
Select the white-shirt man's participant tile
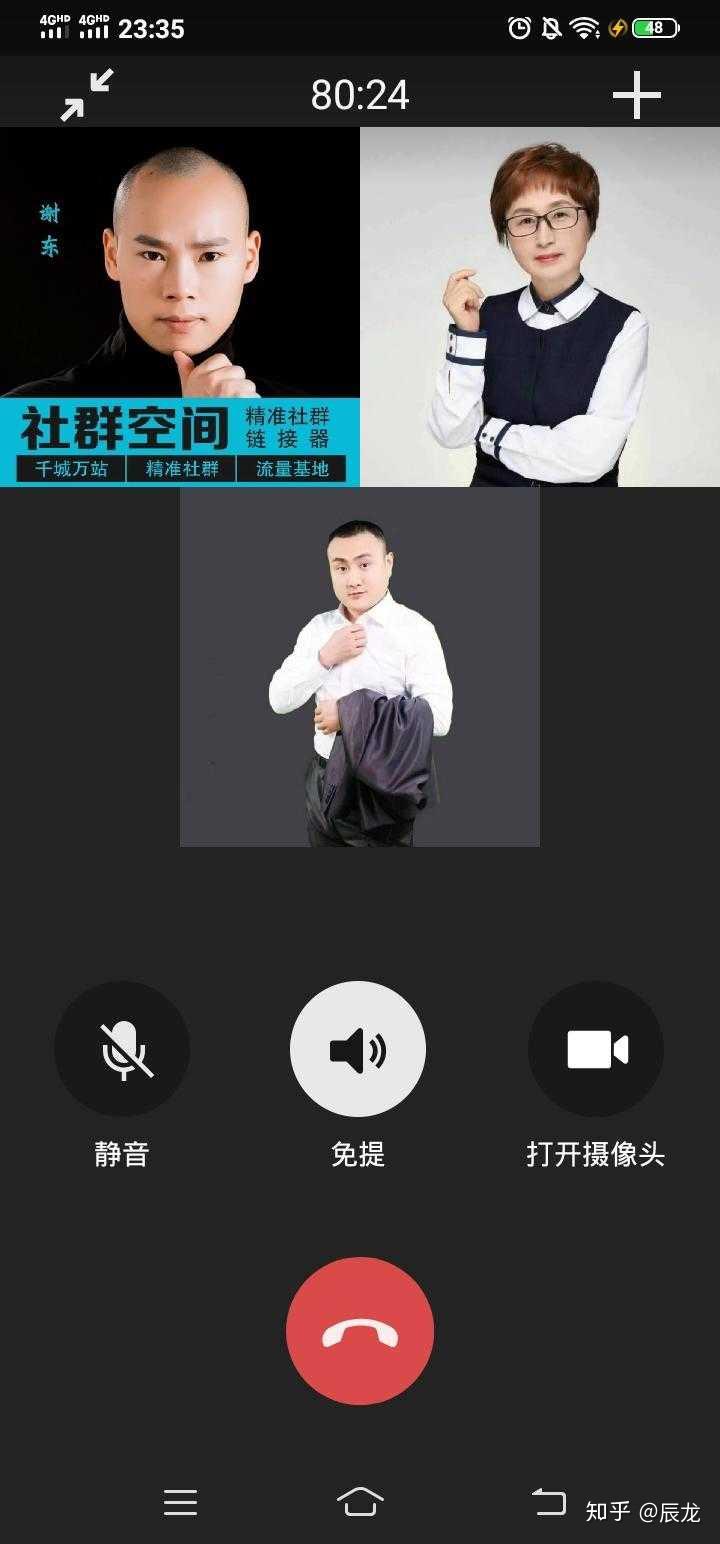[360, 667]
